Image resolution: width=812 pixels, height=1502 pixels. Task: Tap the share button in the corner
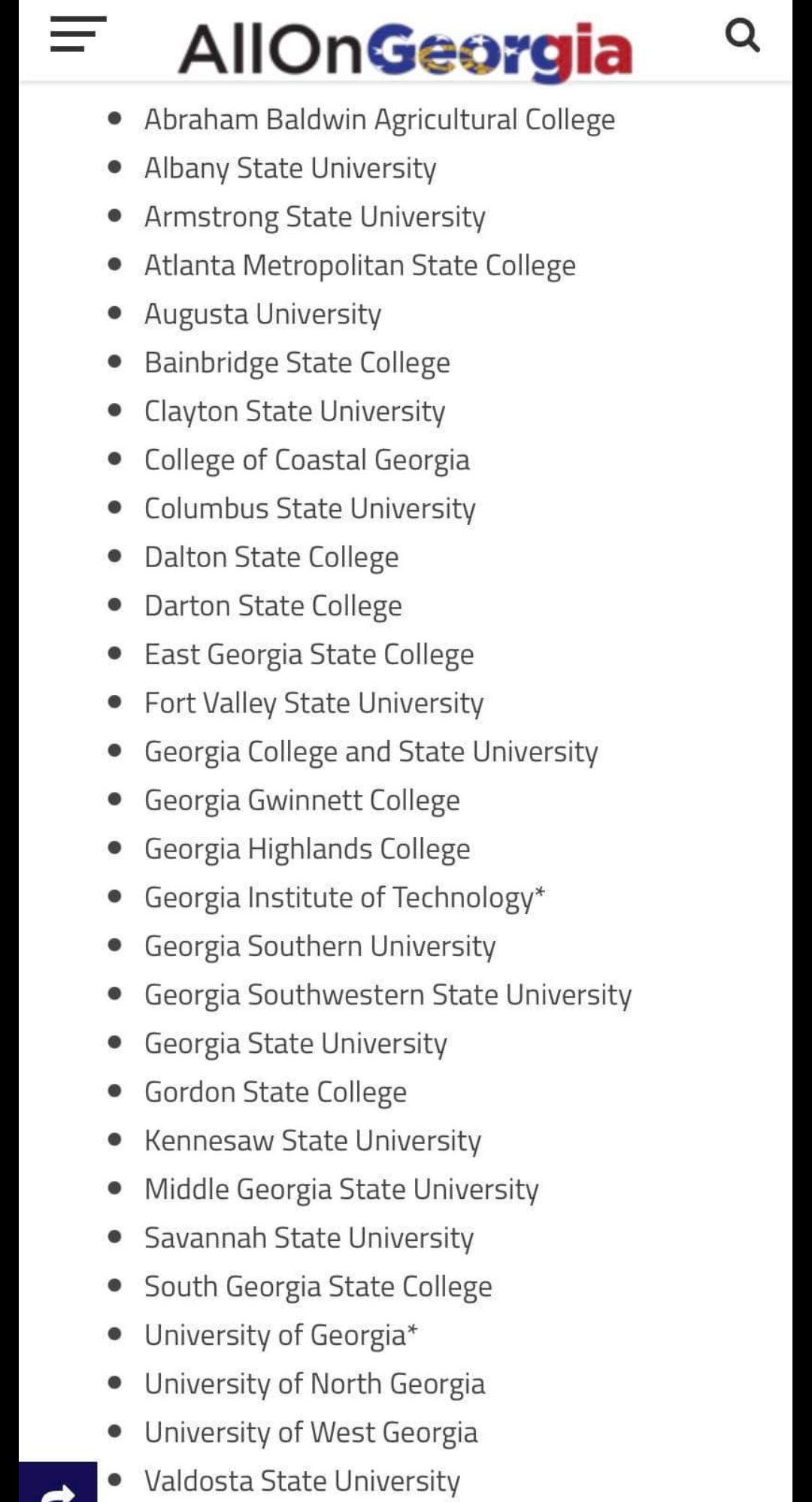[x=58, y=1482]
